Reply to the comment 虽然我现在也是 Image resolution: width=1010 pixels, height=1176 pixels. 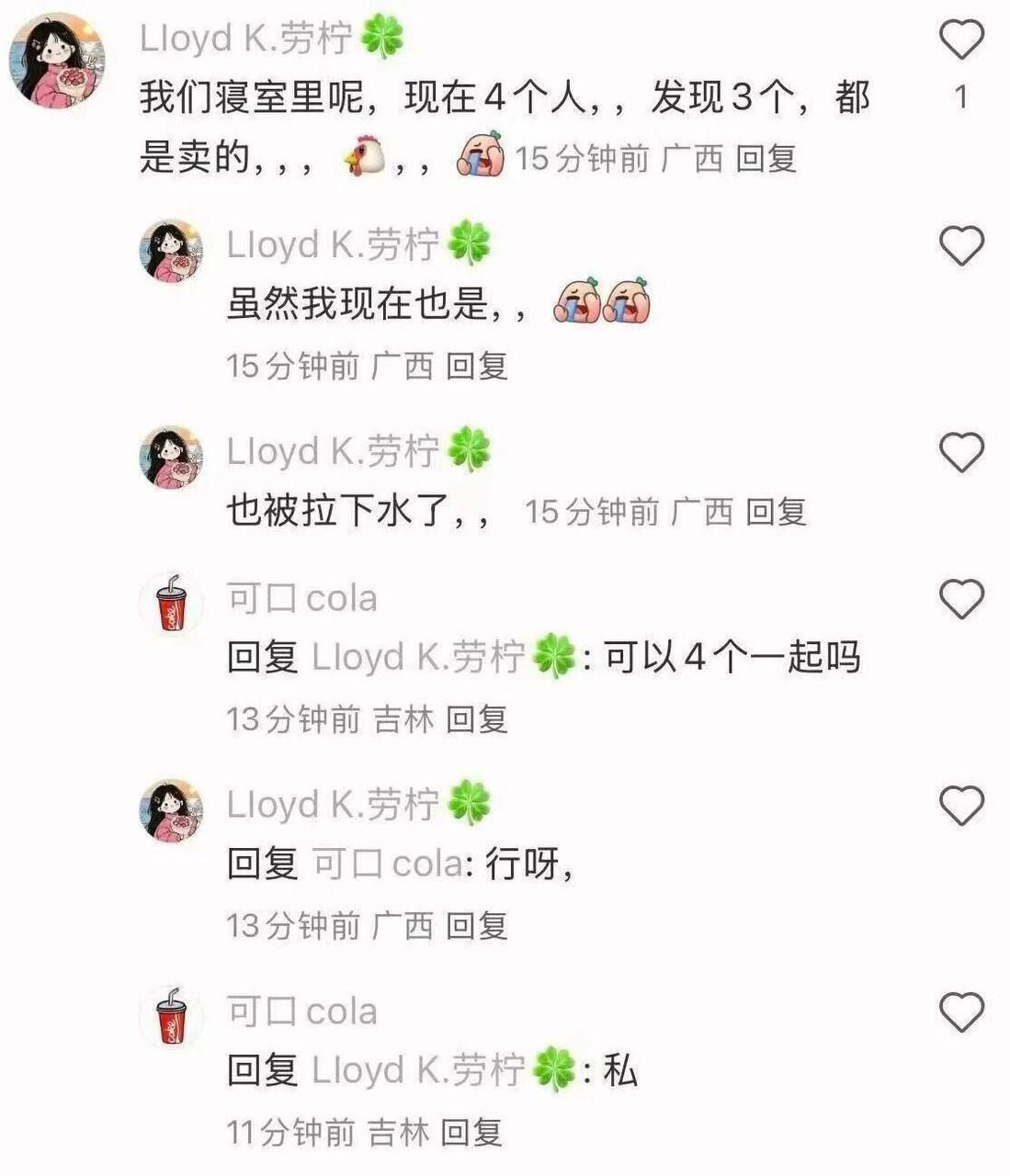[476, 366]
